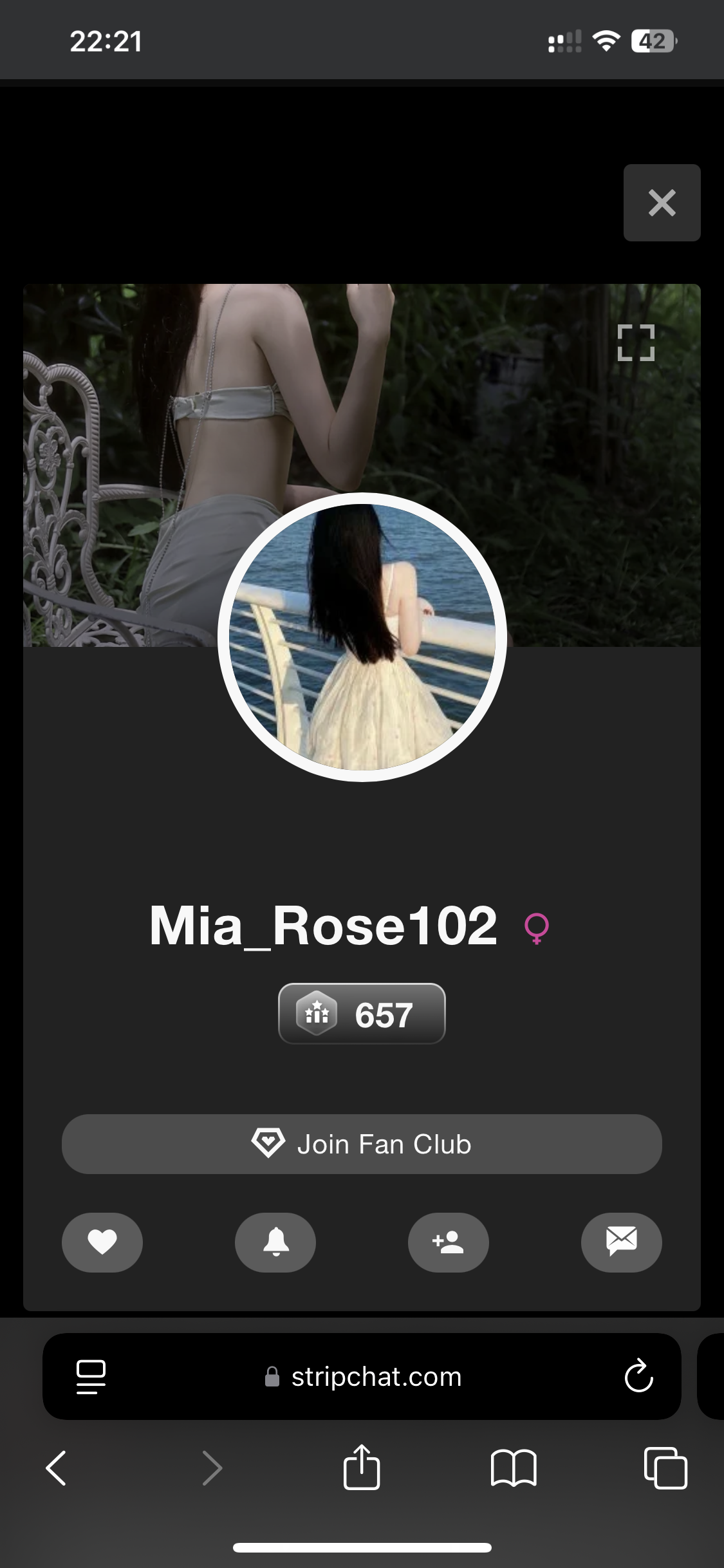Reload the stripchat.com page
The height and width of the screenshot is (1568, 724).
[638, 1376]
